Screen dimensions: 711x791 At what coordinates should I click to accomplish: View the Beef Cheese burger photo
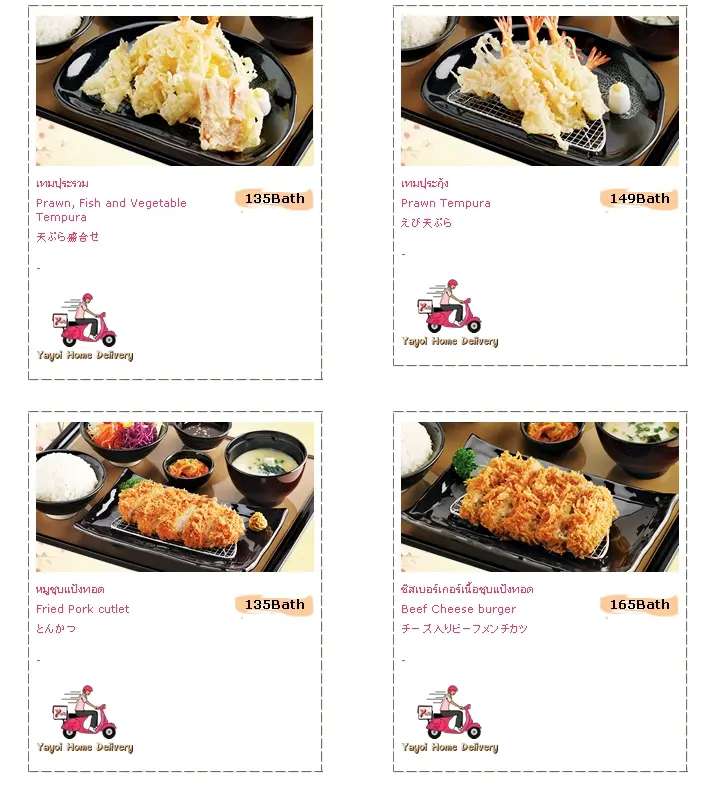[540, 496]
